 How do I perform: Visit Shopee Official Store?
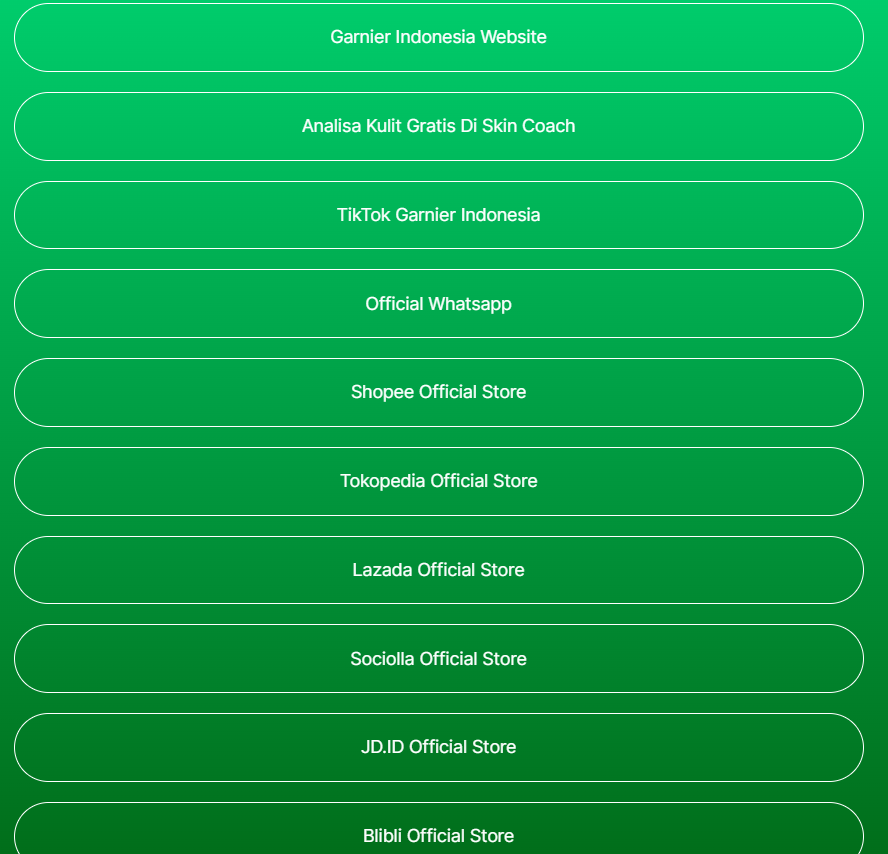(438, 392)
